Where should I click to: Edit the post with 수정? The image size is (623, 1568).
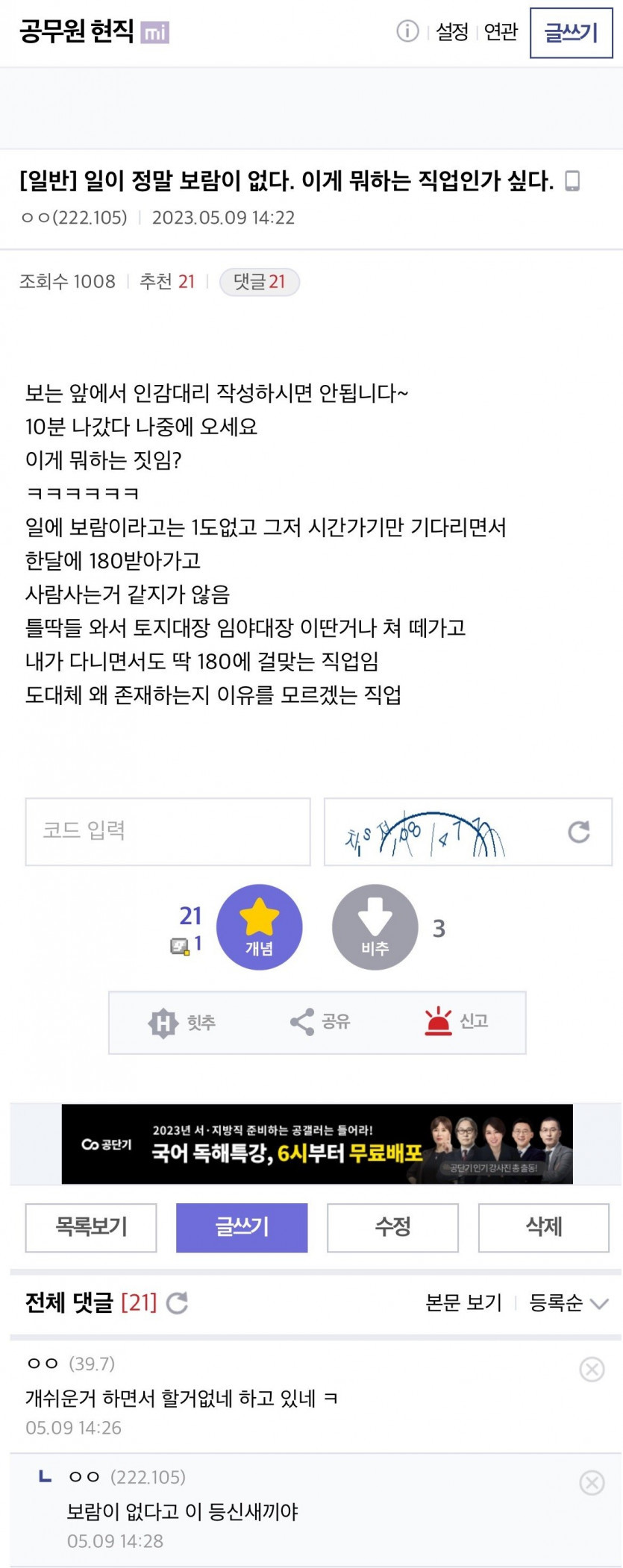(x=392, y=1227)
